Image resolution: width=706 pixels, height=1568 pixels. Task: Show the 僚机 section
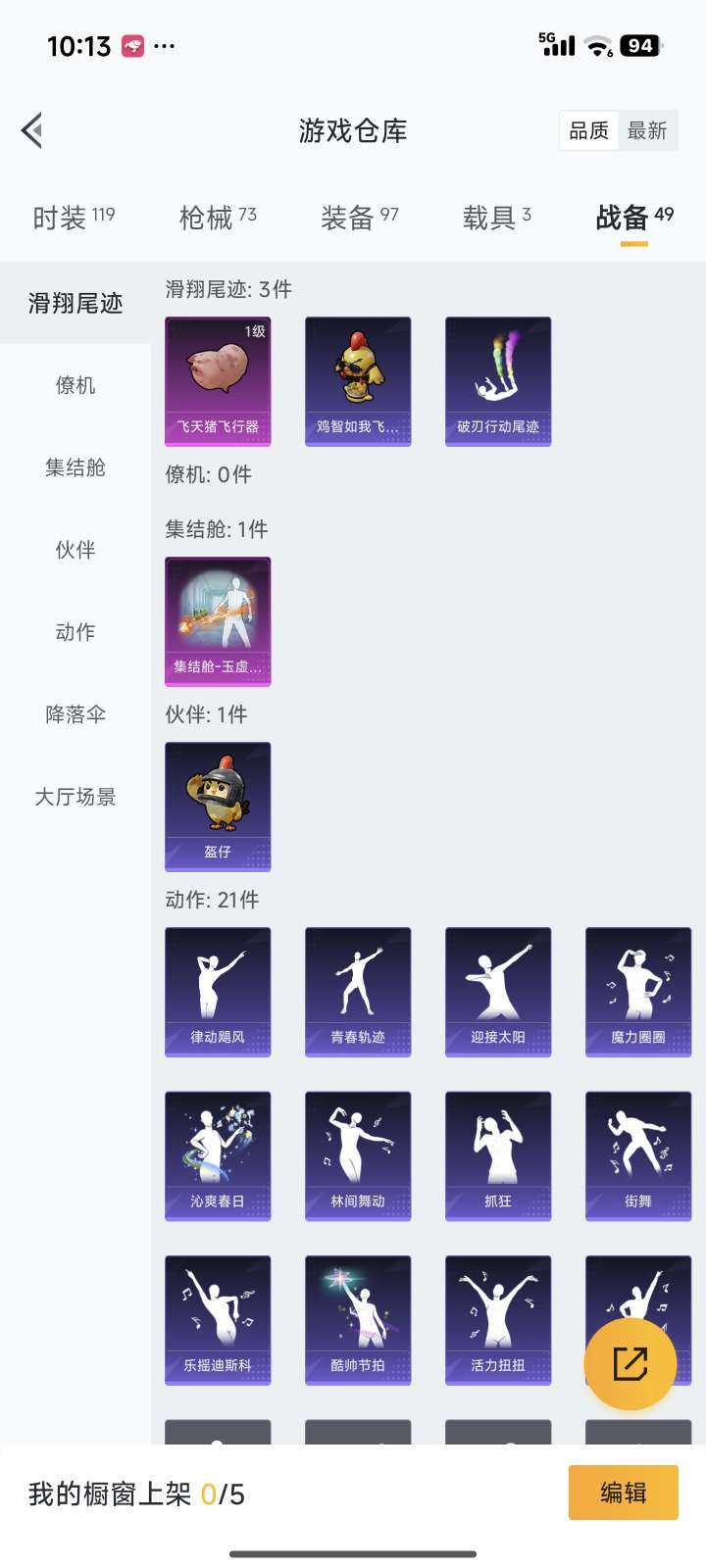click(74, 384)
